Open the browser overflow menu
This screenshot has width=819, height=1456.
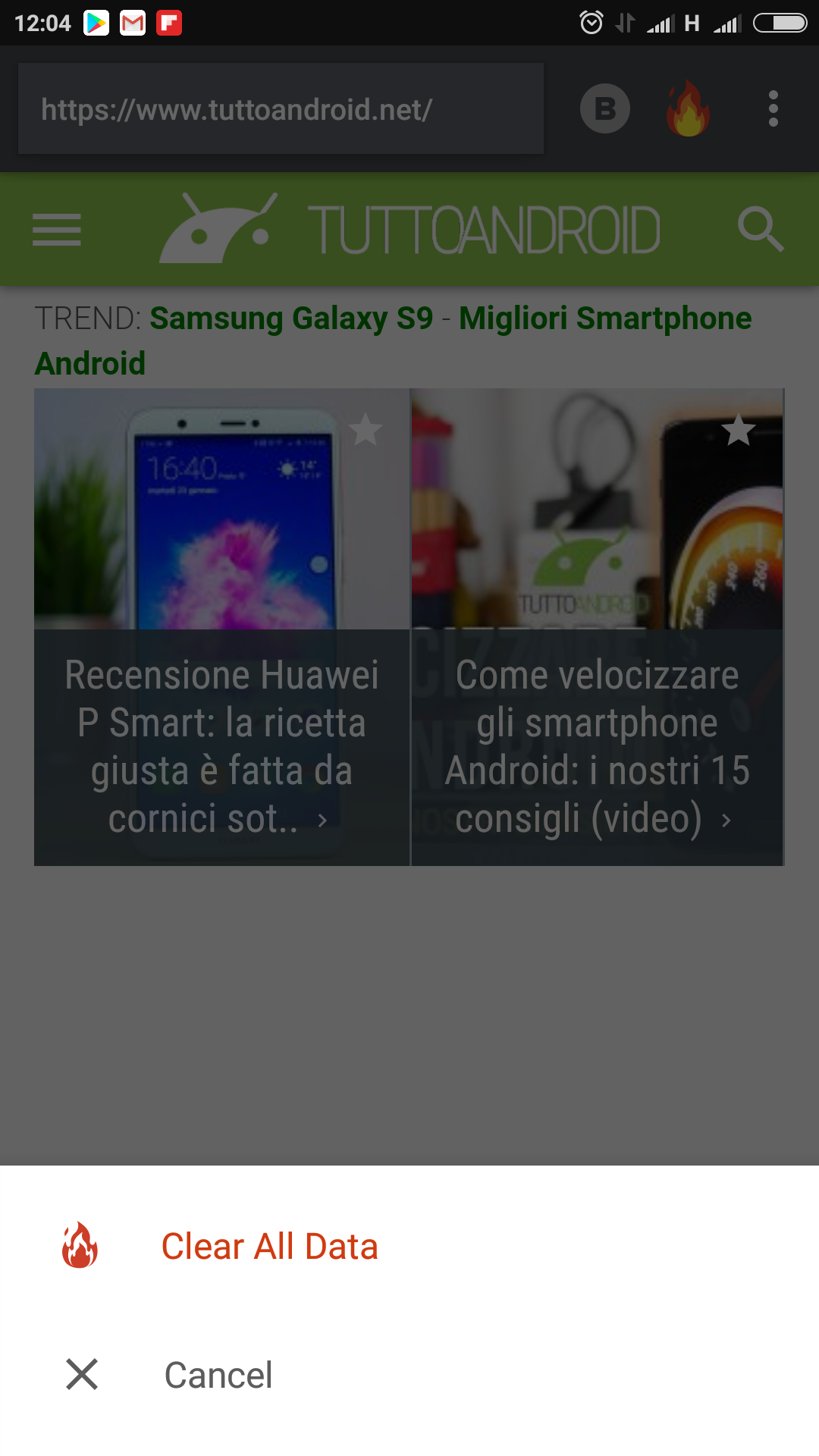773,109
